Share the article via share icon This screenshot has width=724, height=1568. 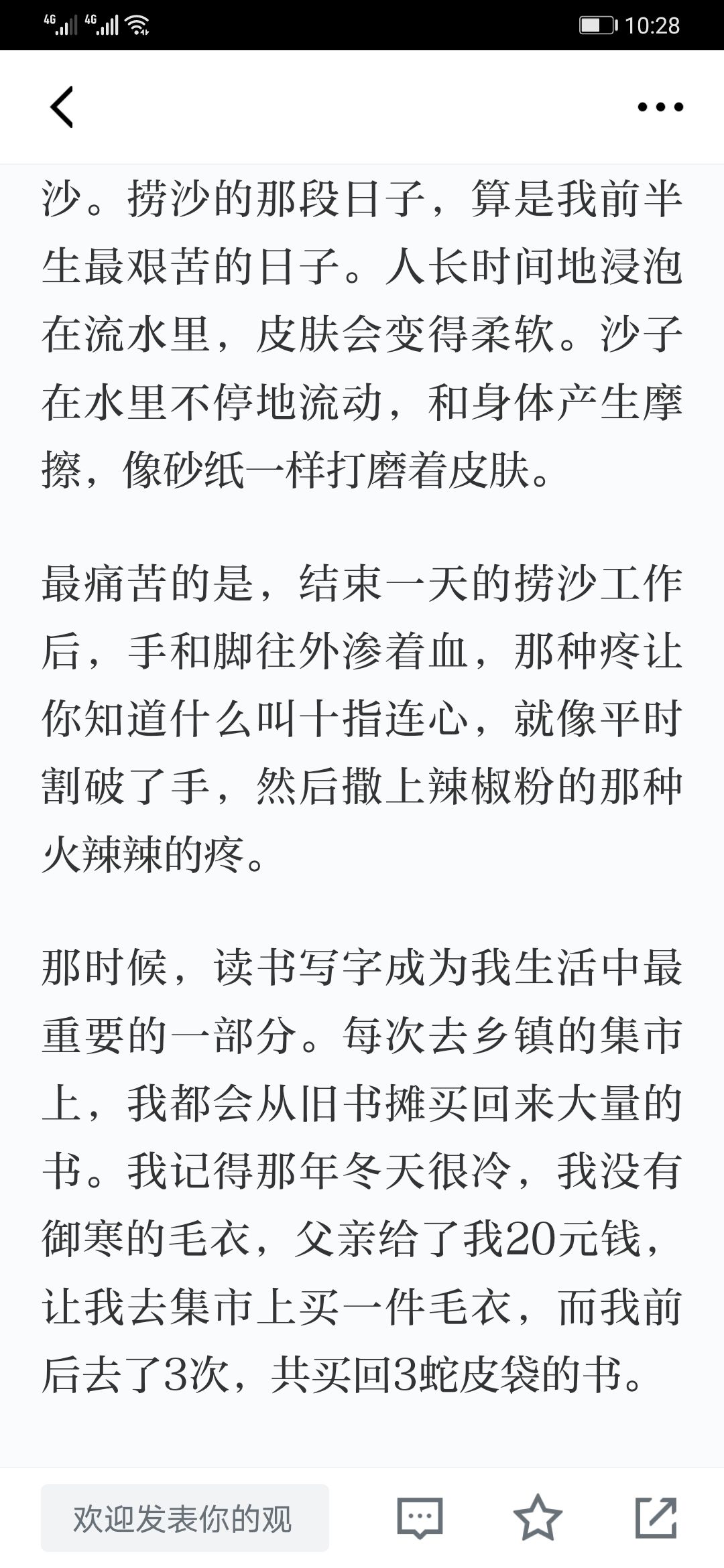656,1518
